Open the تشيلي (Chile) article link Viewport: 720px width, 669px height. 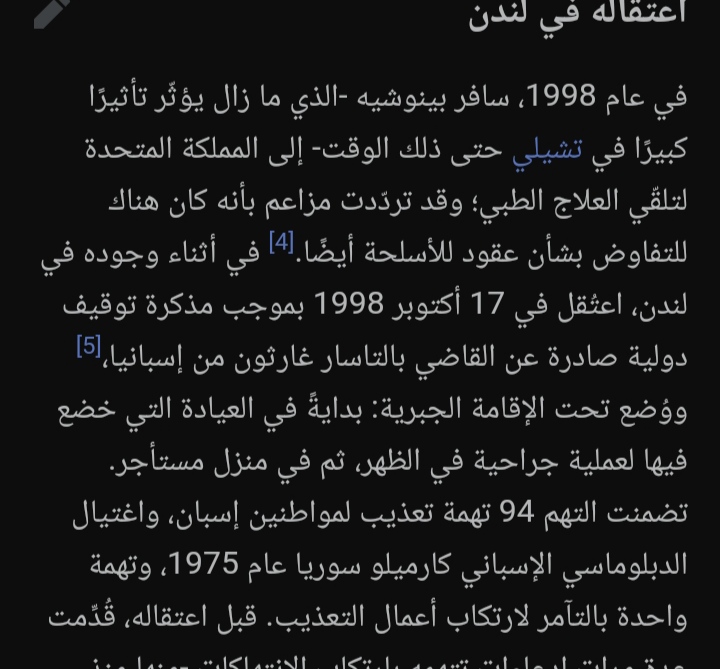tap(547, 151)
